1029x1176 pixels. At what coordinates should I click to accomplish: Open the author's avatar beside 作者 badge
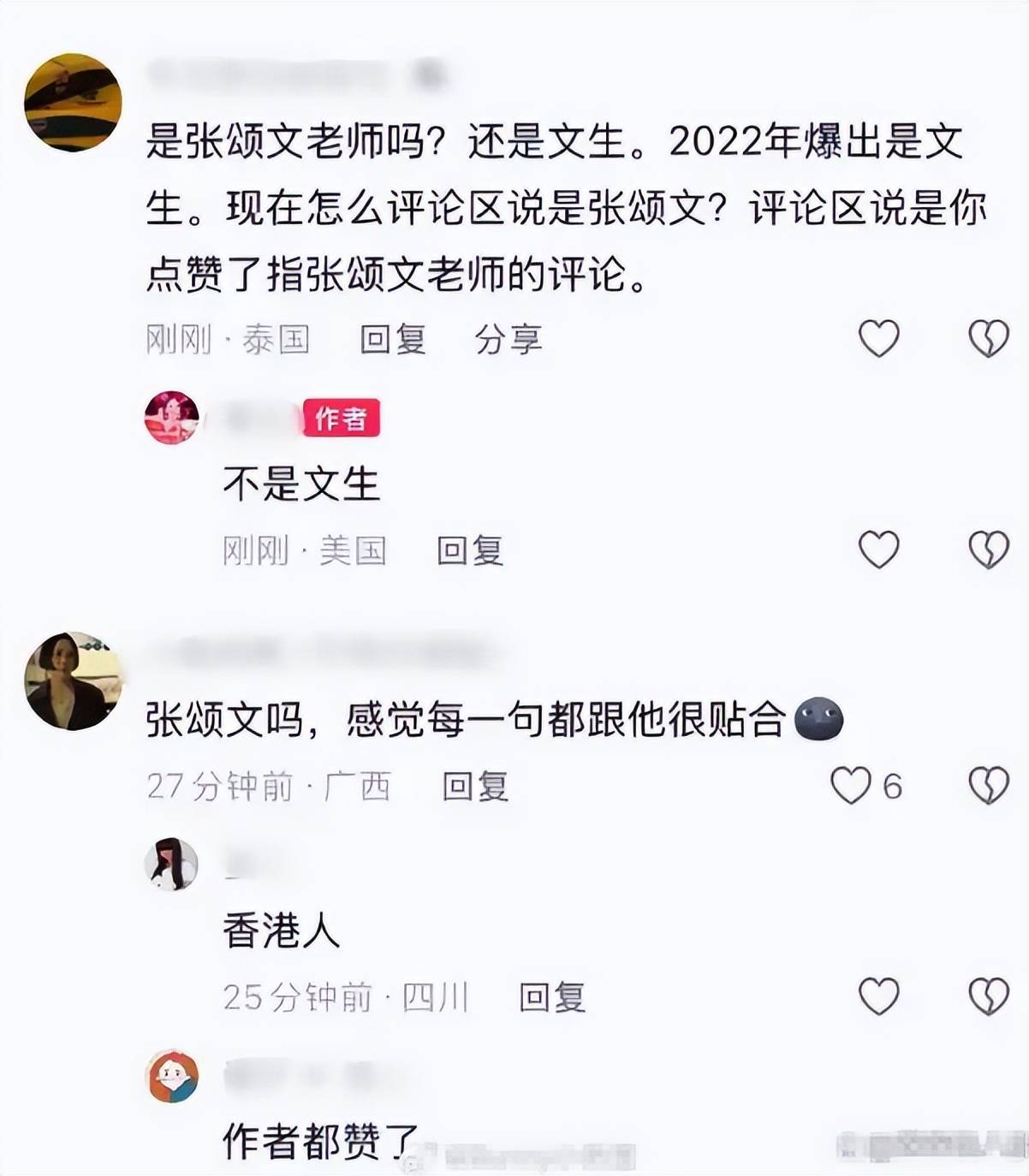[x=172, y=419]
